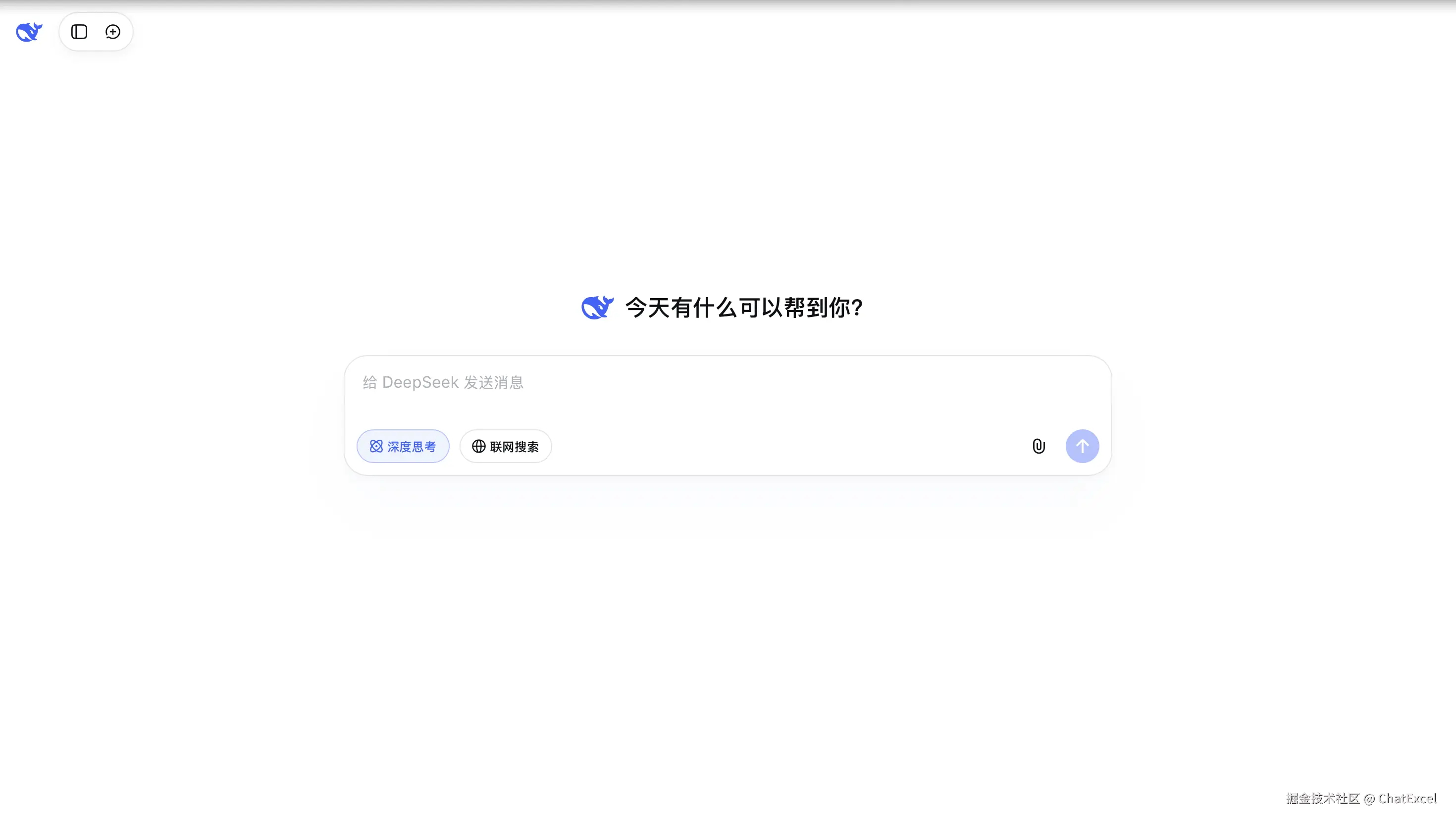Toggle the 深度思考 deep thinking chip
This screenshot has height=825, width=1456.
pos(403,447)
